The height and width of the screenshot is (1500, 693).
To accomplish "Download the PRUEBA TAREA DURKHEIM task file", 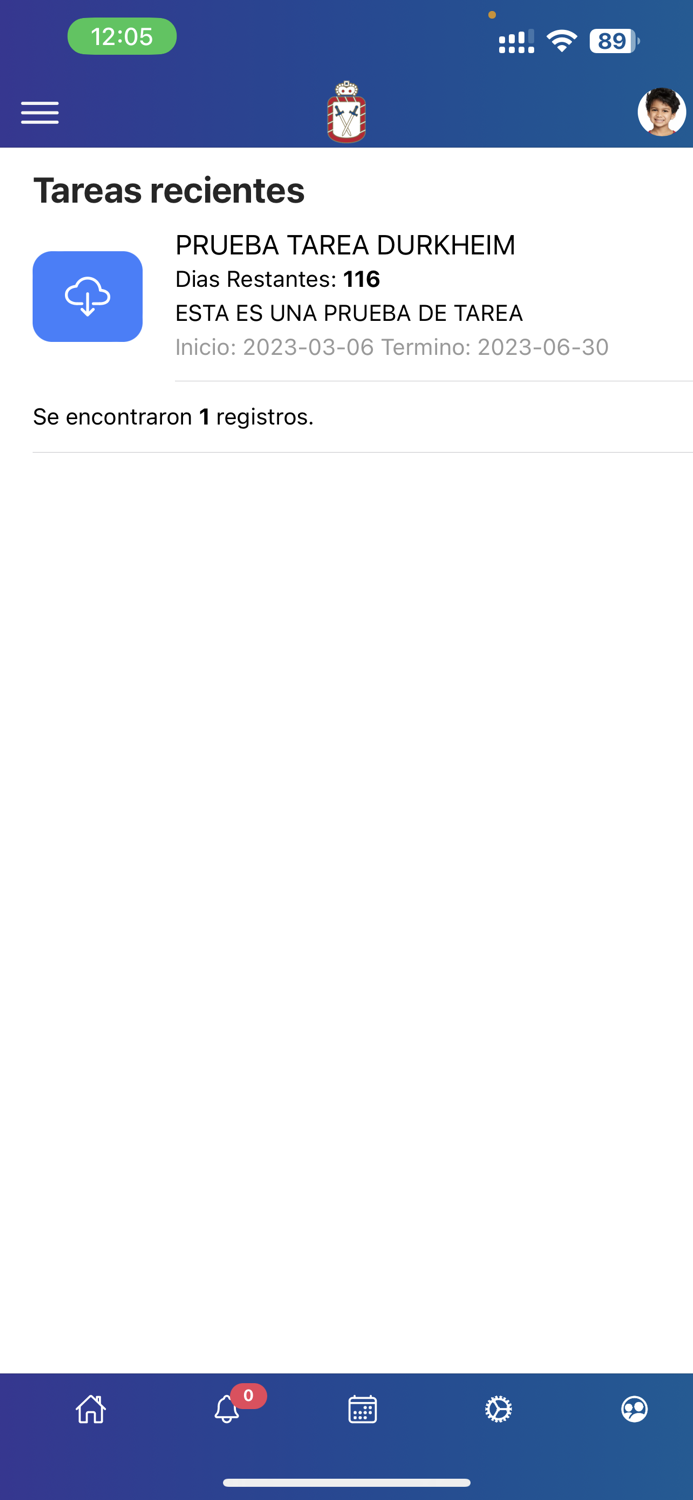I will click(x=88, y=297).
